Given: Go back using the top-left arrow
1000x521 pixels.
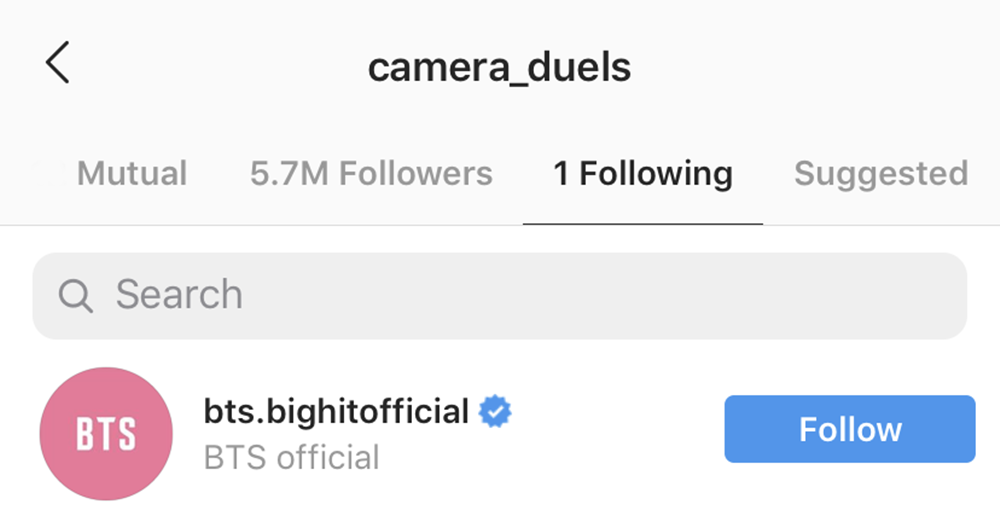Looking at the screenshot, I should pyautogui.click(x=57, y=64).
